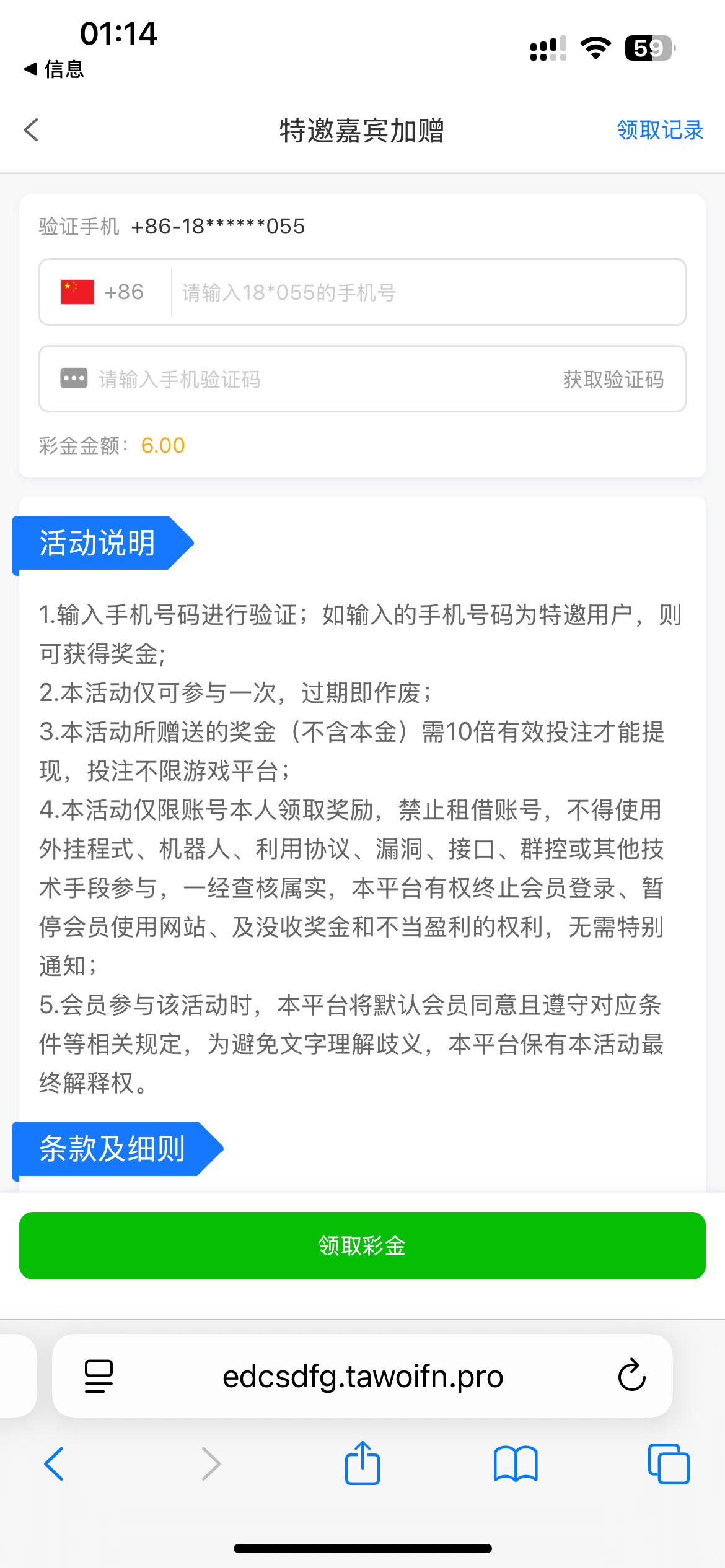
Task: Tap the address bar showing edcsdfg.tawoifn.pro
Action: [x=362, y=1375]
